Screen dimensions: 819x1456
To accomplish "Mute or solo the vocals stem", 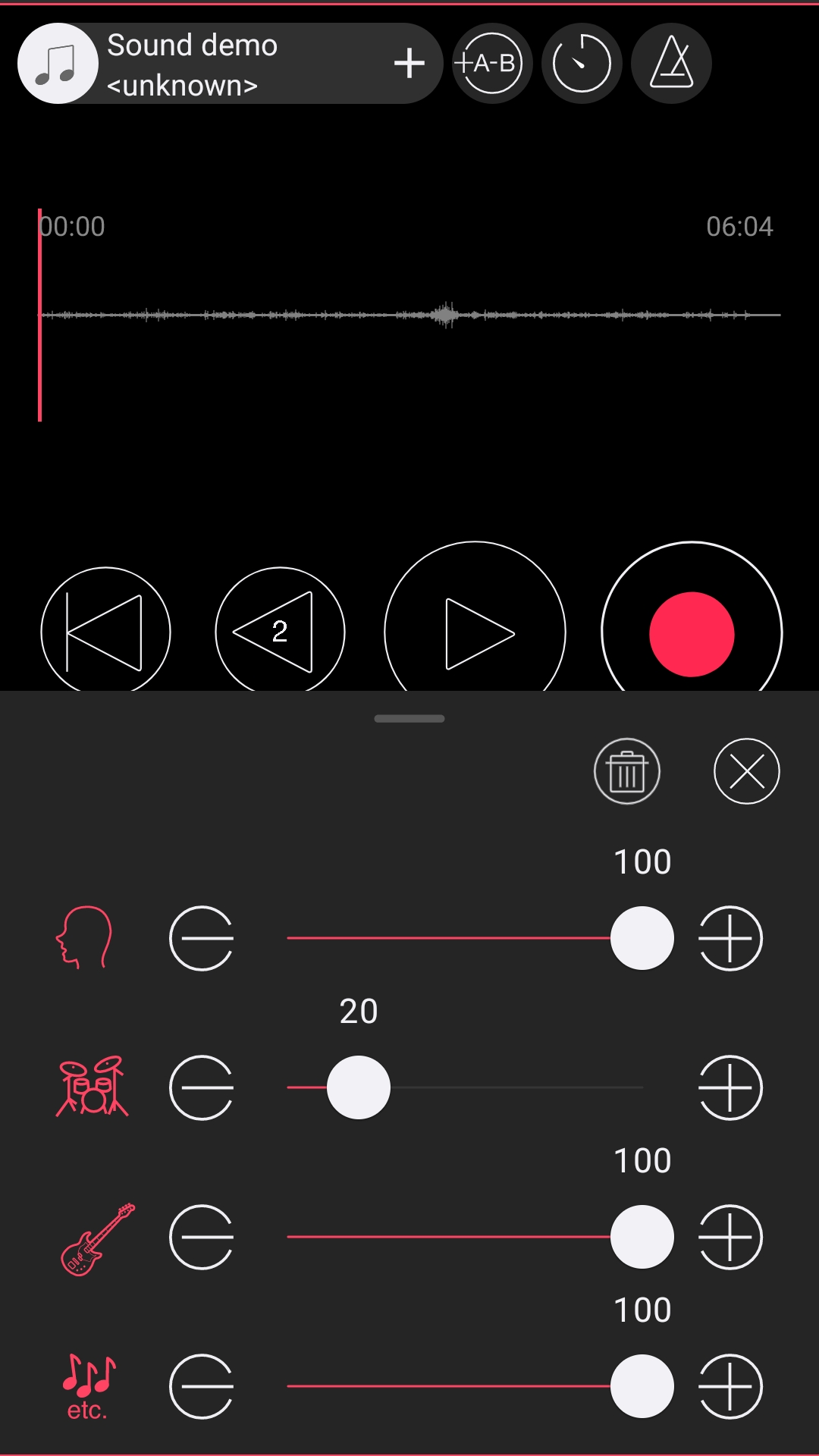I will (85, 938).
